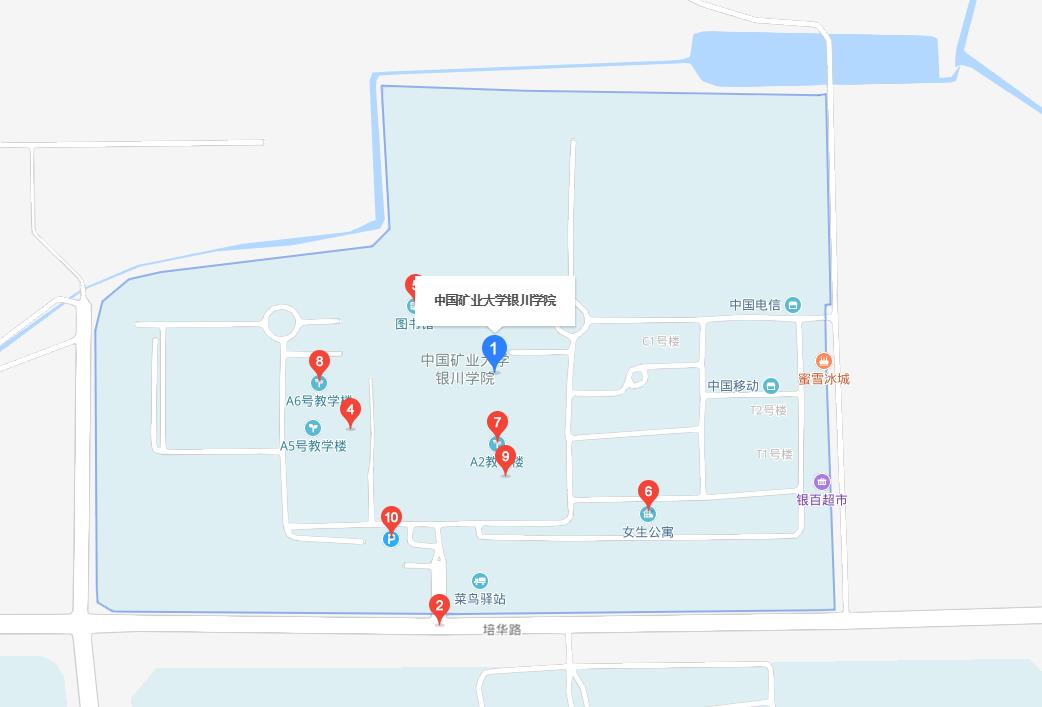Select the 菜鸟驿站 map point
This screenshot has width=1042, height=707.
[480, 581]
